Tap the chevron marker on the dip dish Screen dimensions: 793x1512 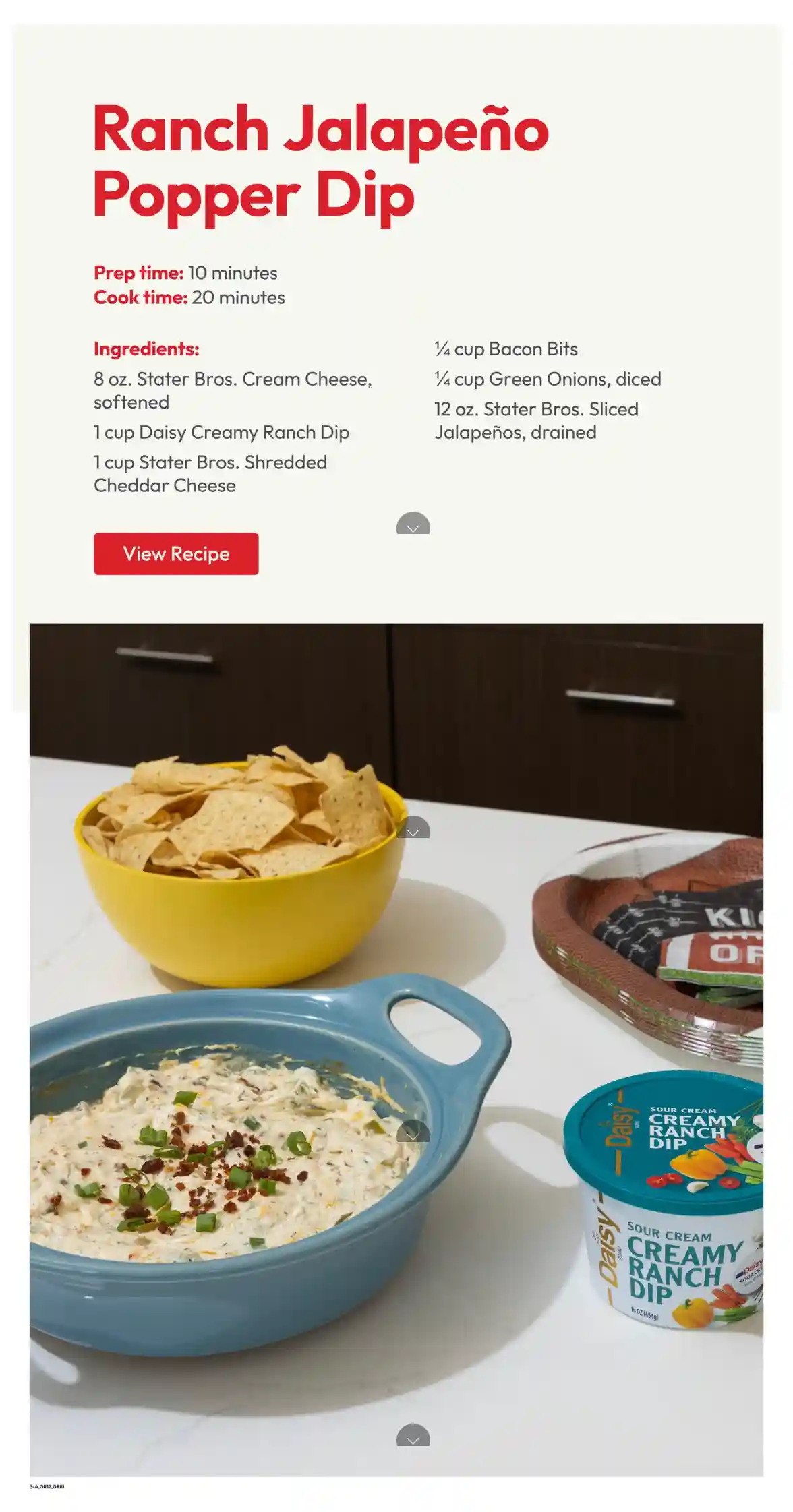[x=413, y=1132]
